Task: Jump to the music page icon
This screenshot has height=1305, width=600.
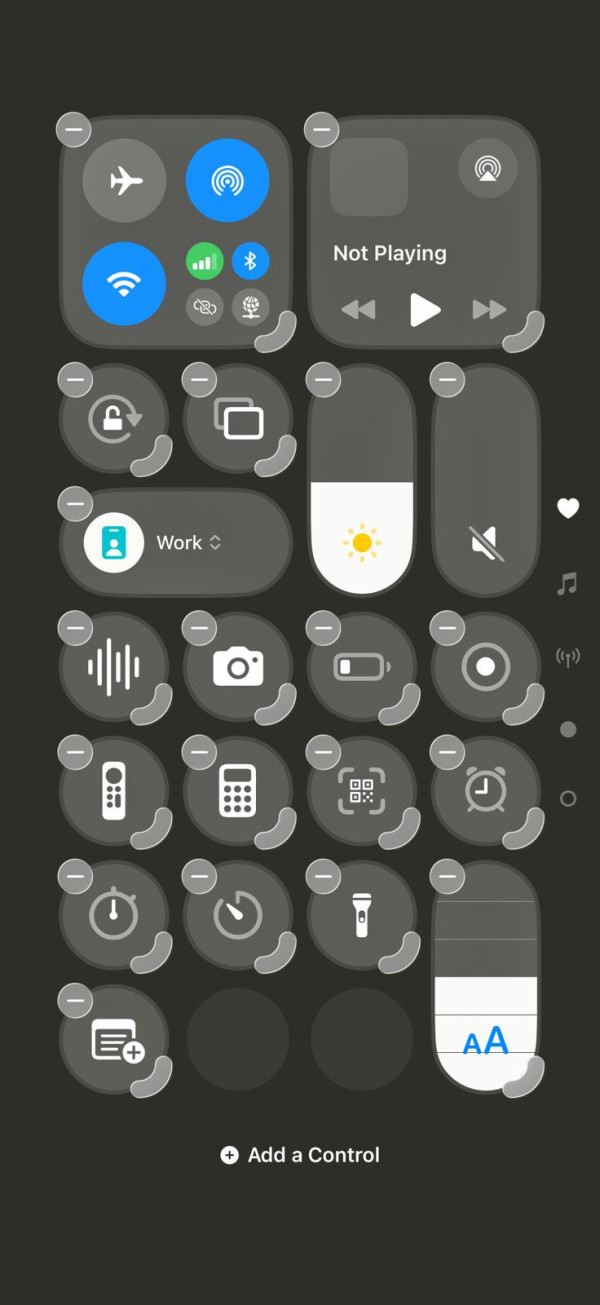Action: pyautogui.click(x=567, y=583)
